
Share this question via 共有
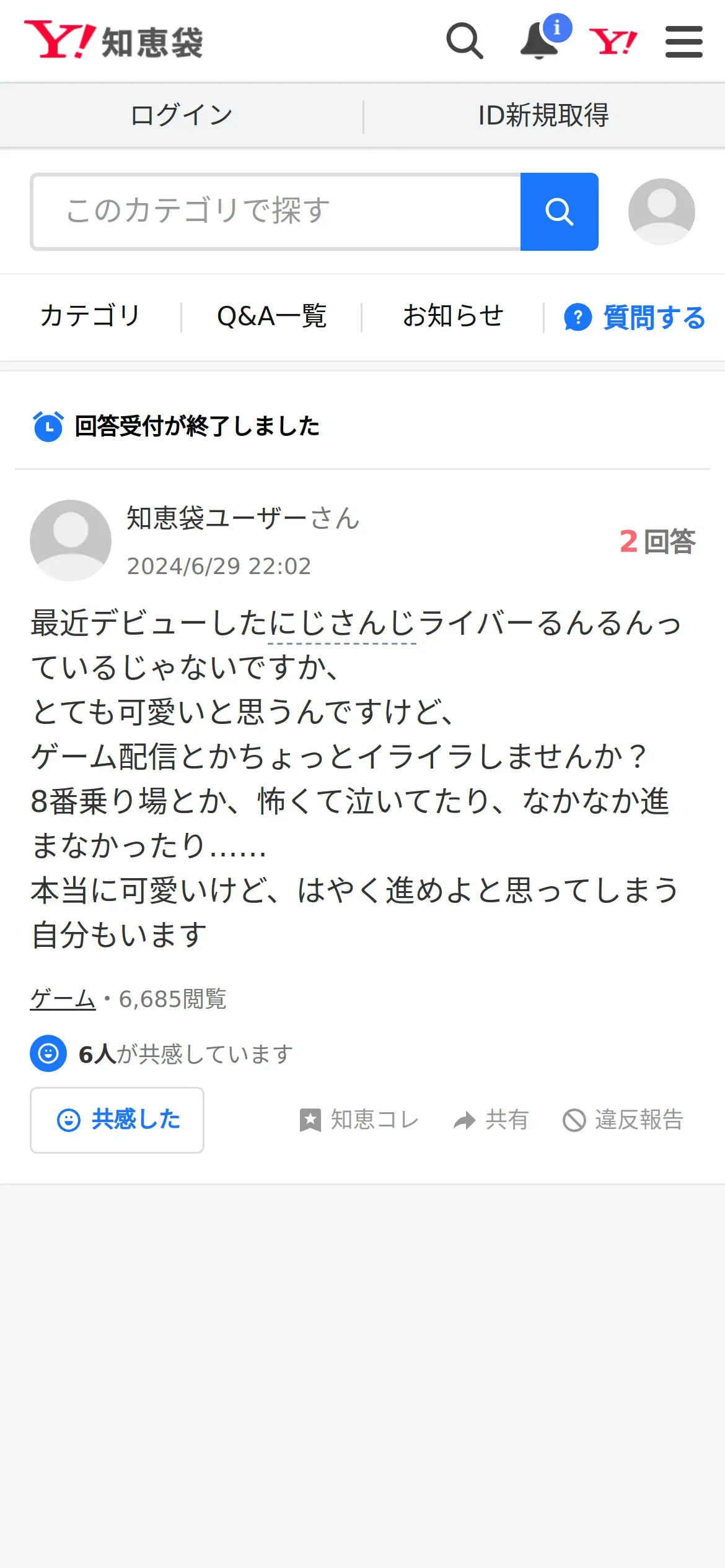[x=491, y=1120]
